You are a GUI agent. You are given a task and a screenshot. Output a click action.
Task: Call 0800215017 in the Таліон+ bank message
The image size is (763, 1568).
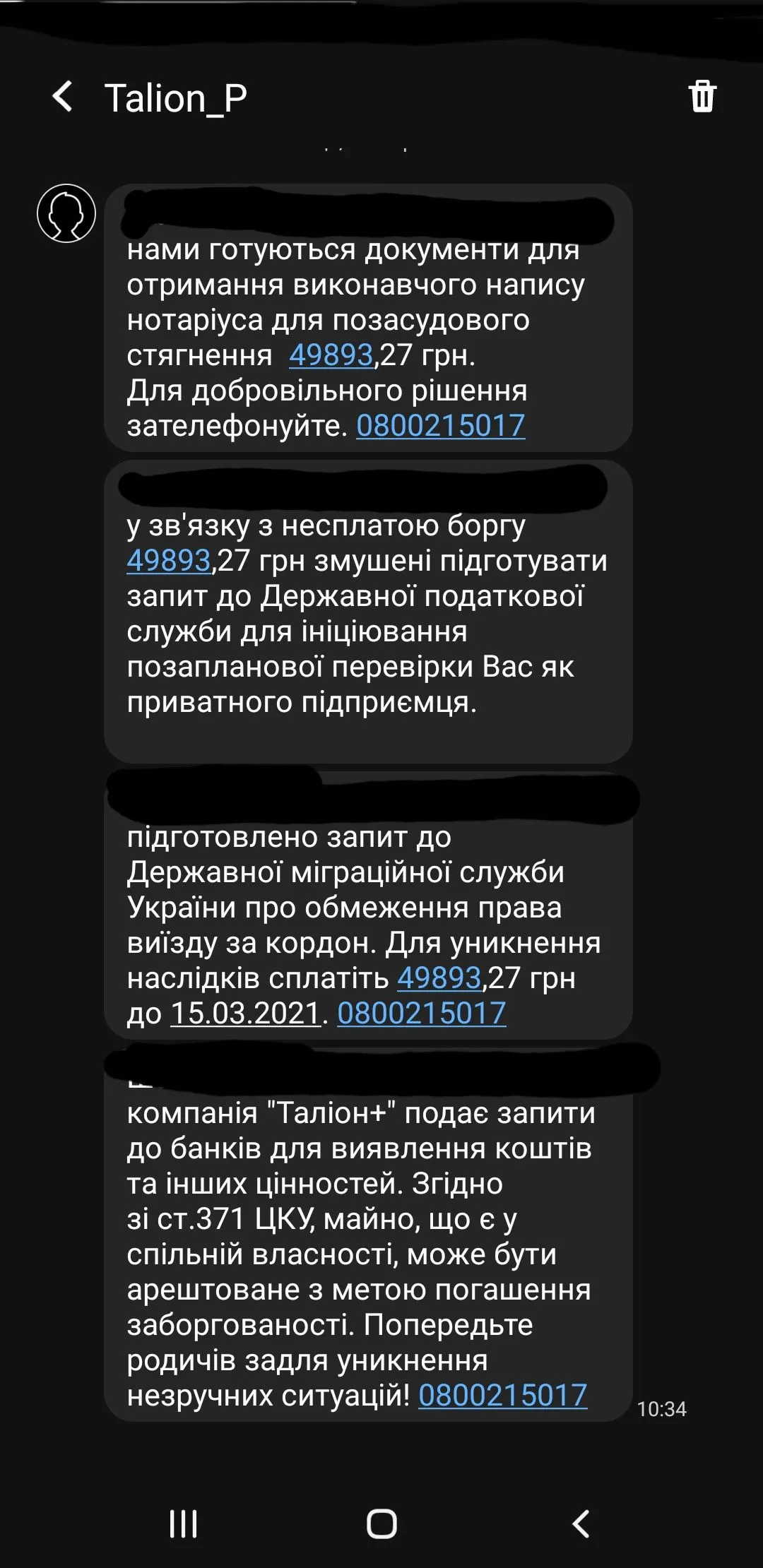coord(502,1396)
